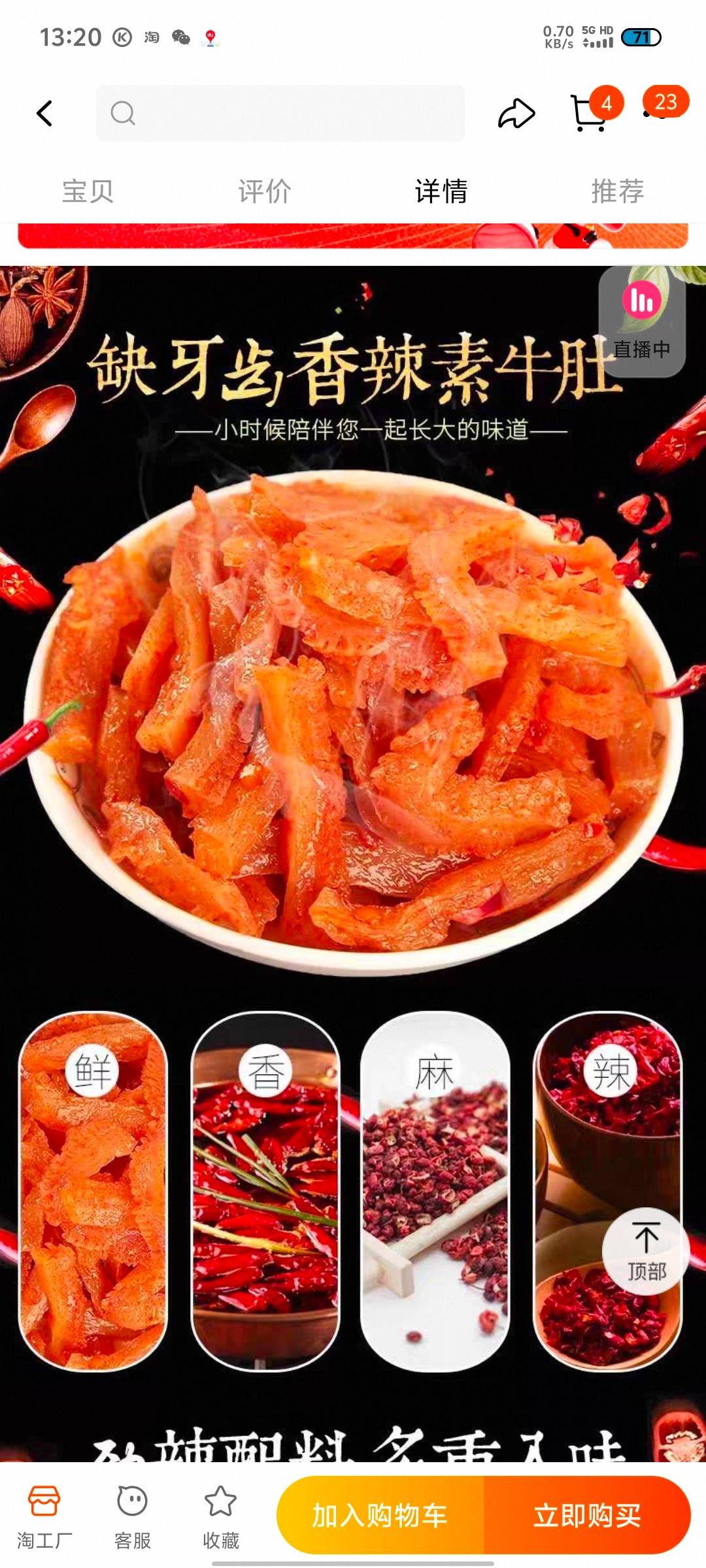Open the 淘工厂 store page
Screen dimensions: 706x1568
[x=44, y=1517]
